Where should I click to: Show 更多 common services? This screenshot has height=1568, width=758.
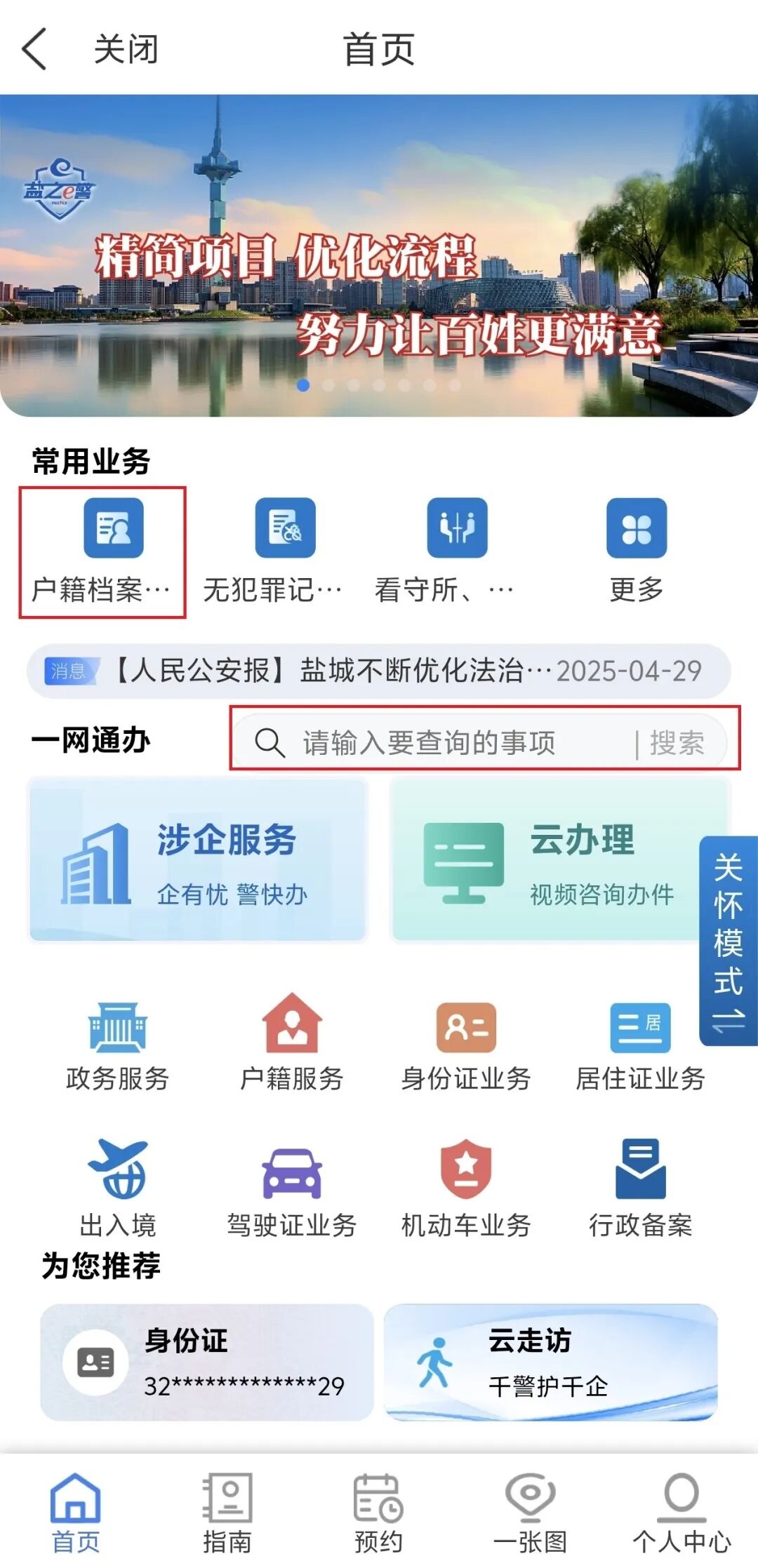pos(637,552)
